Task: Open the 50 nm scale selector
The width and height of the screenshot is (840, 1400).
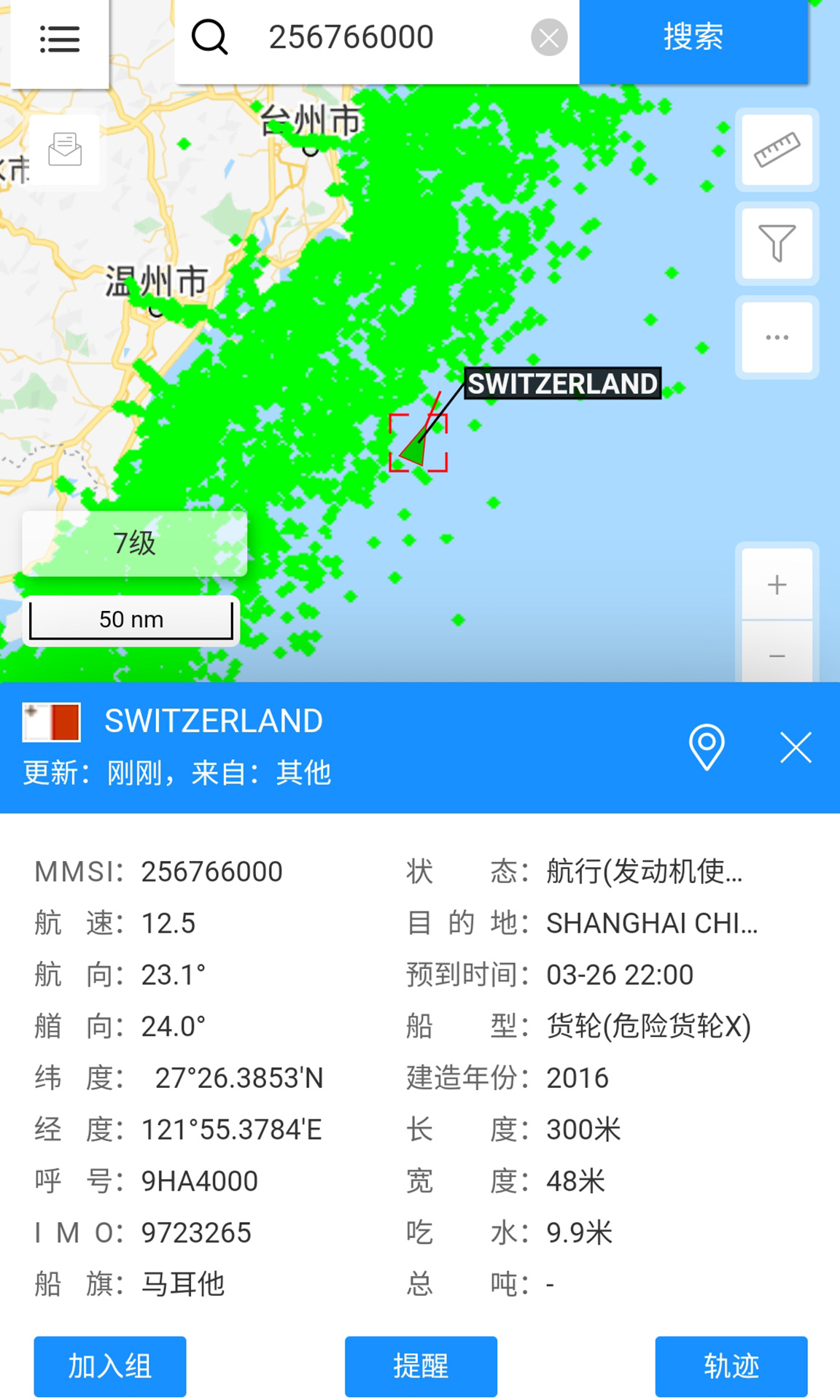Action: 131,619
